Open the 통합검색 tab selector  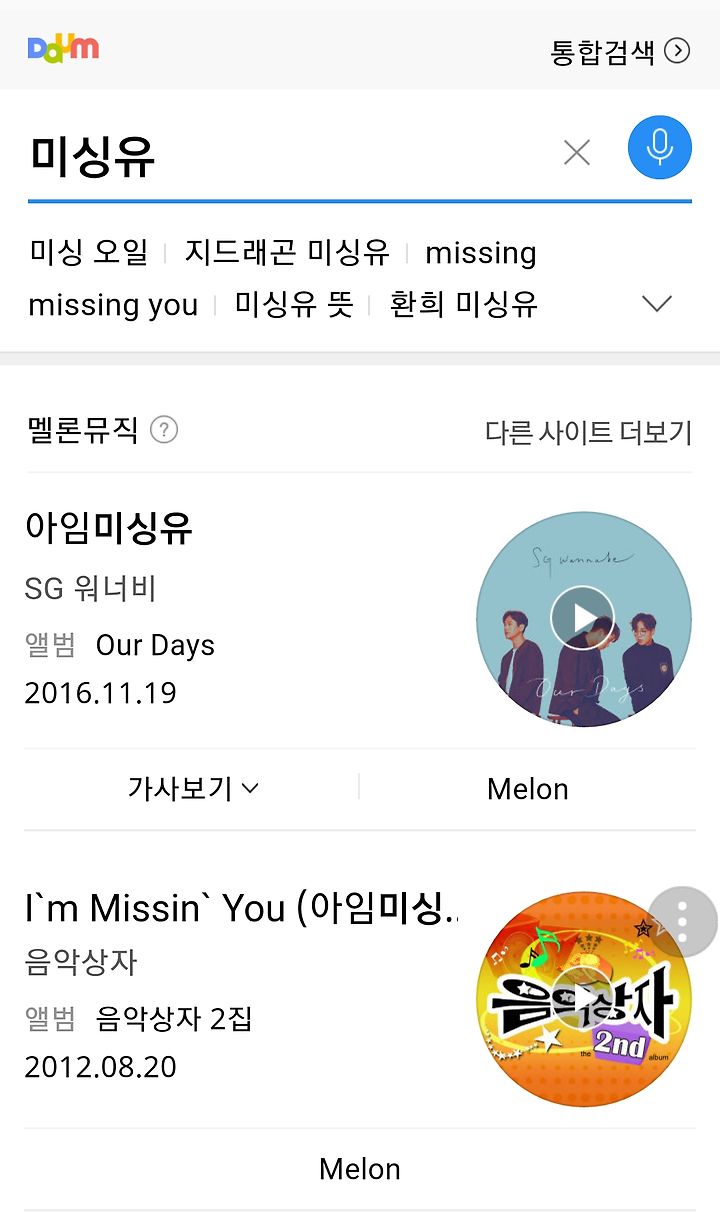[x=620, y=51]
